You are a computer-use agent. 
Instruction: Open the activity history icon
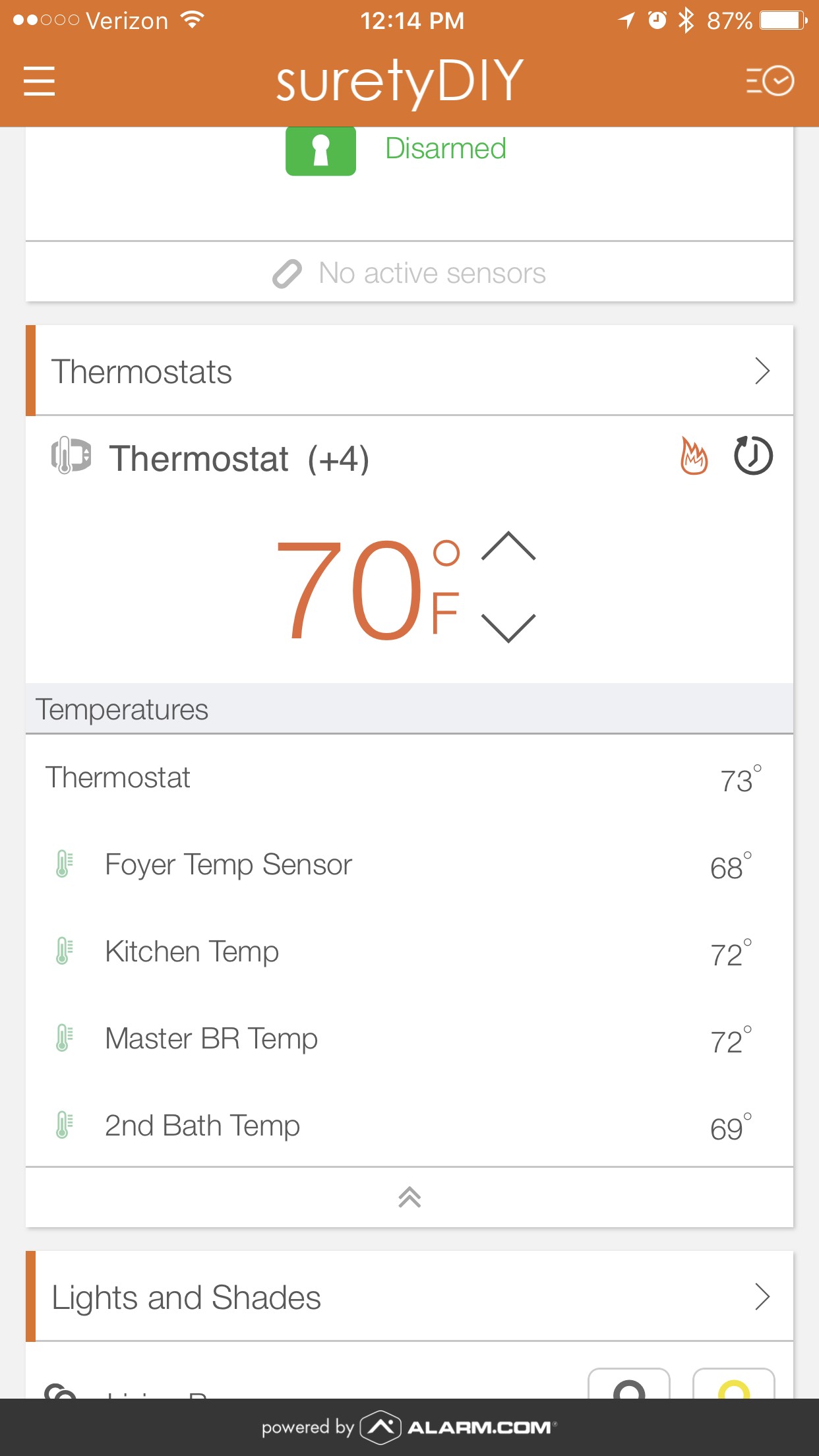tap(770, 81)
